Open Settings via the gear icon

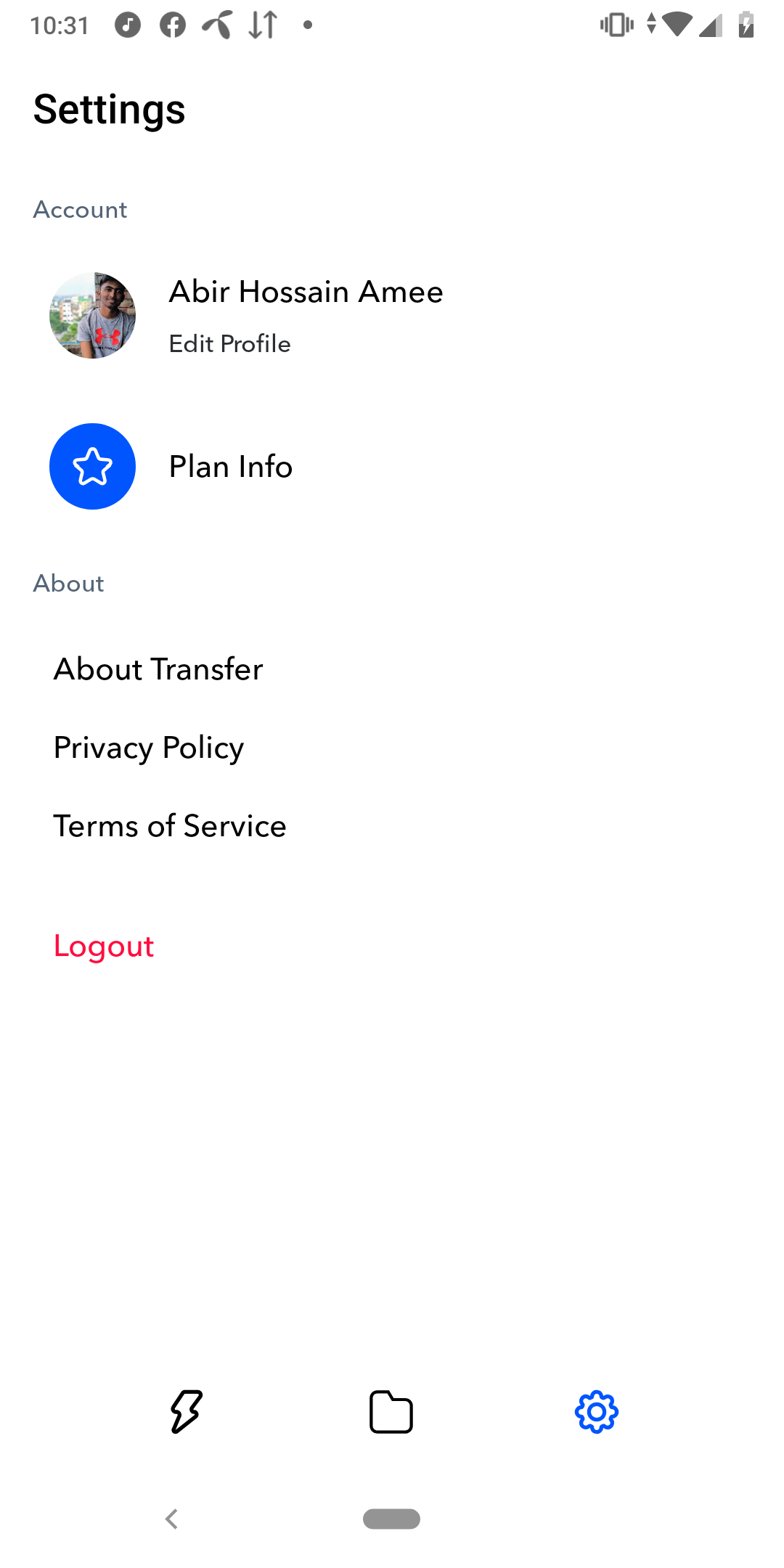click(597, 1410)
